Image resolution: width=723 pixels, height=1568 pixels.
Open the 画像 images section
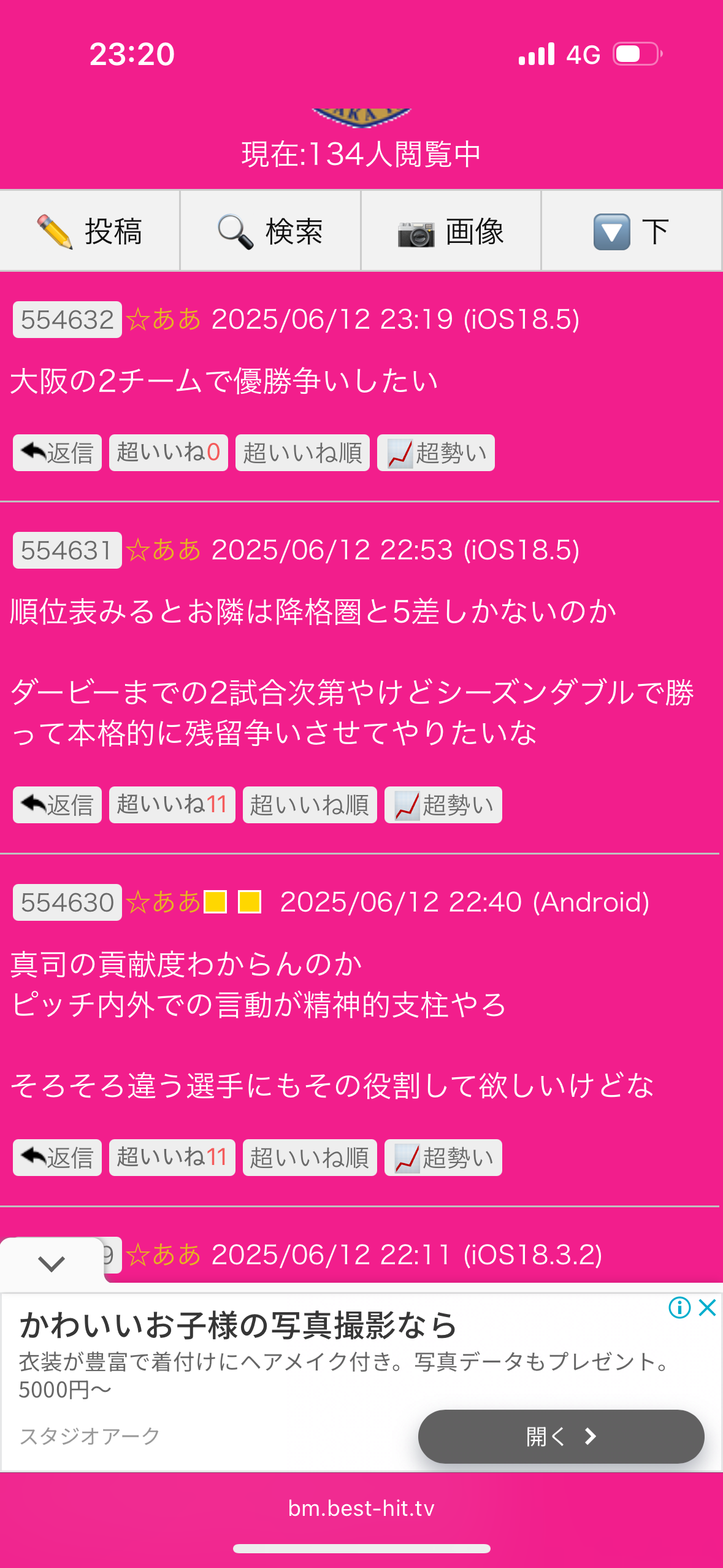click(451, 231)
